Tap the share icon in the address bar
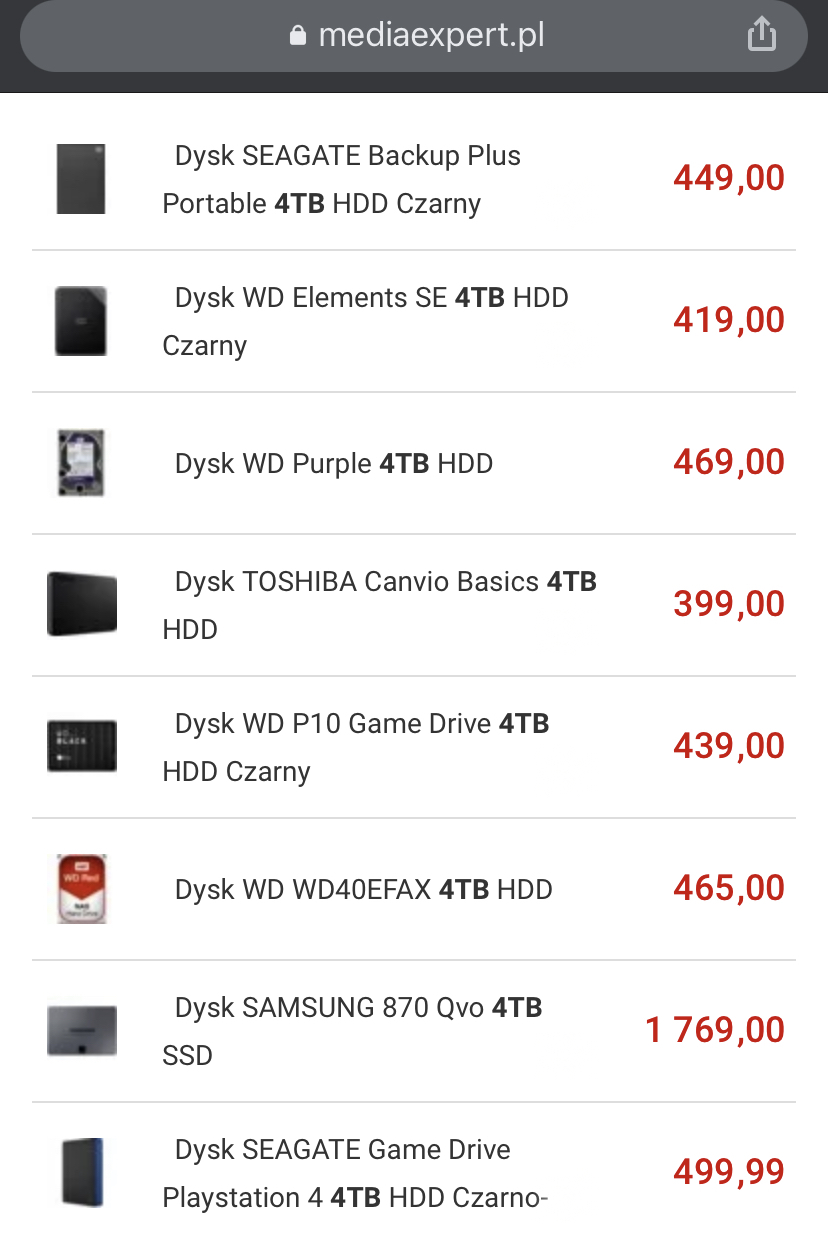 [x=761, y=35]
